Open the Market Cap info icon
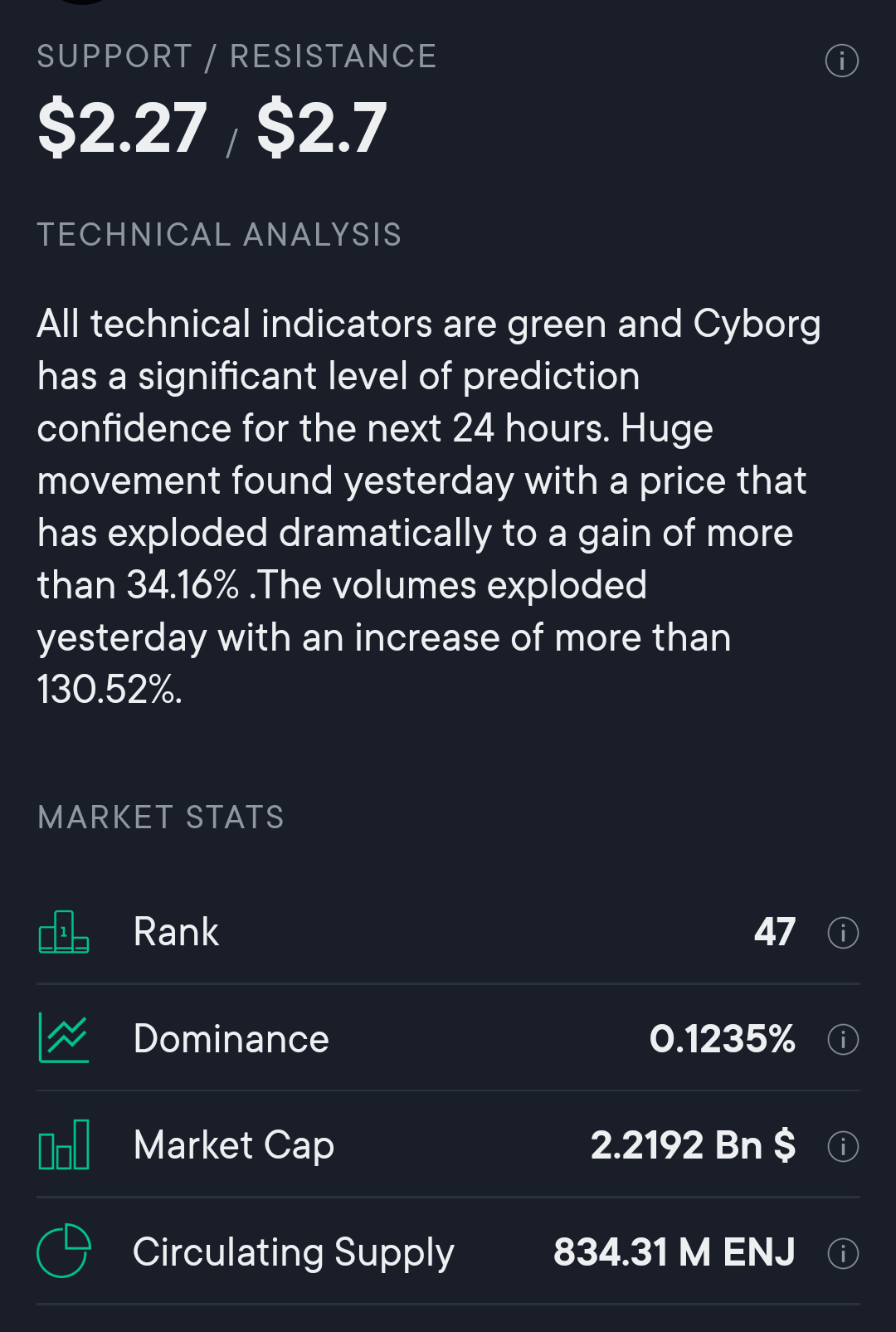The height and width of the screenshot is (1332, 896). [x=843, y=1146]
